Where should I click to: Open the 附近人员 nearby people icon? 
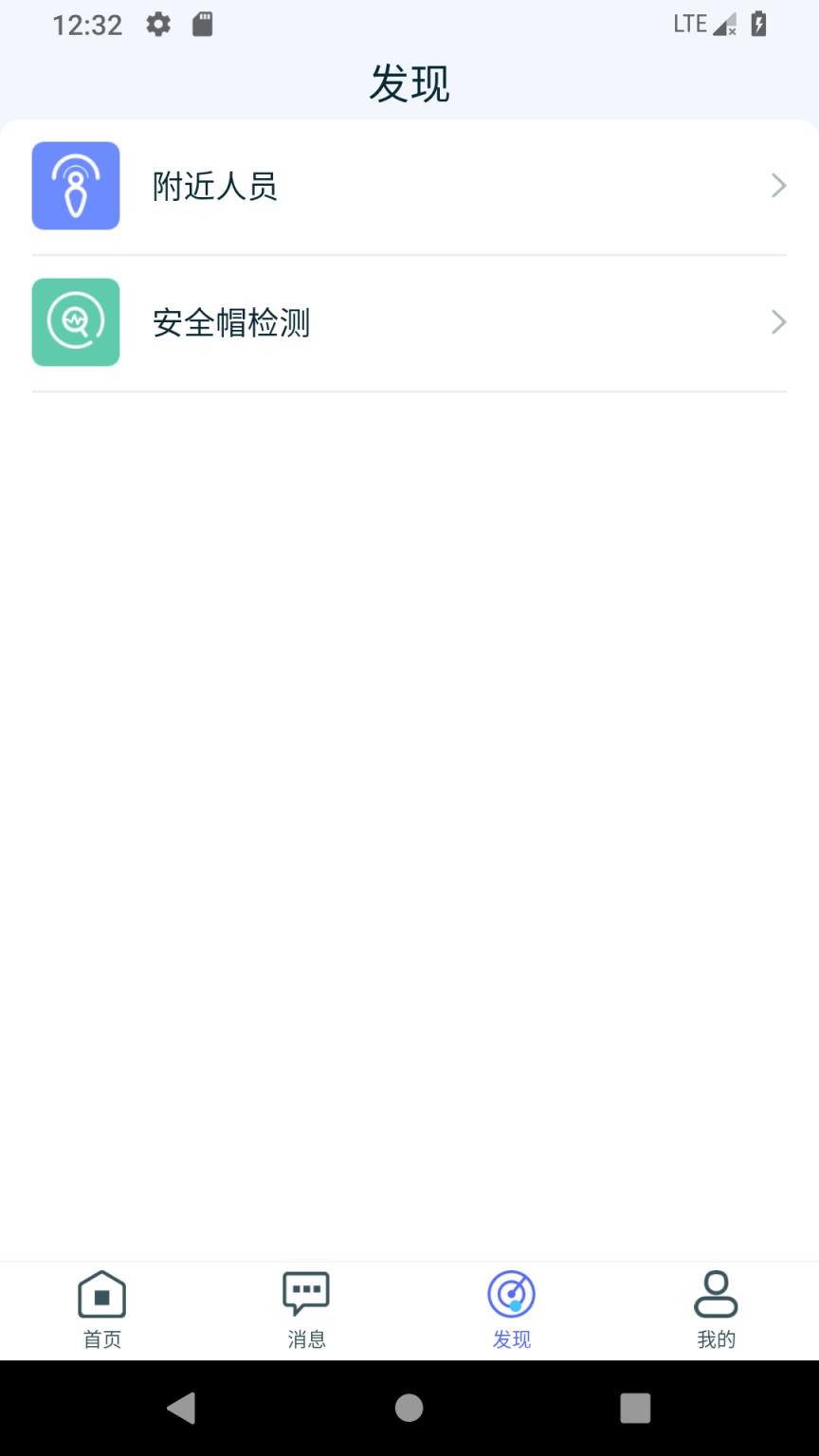[x=76, y=186]
